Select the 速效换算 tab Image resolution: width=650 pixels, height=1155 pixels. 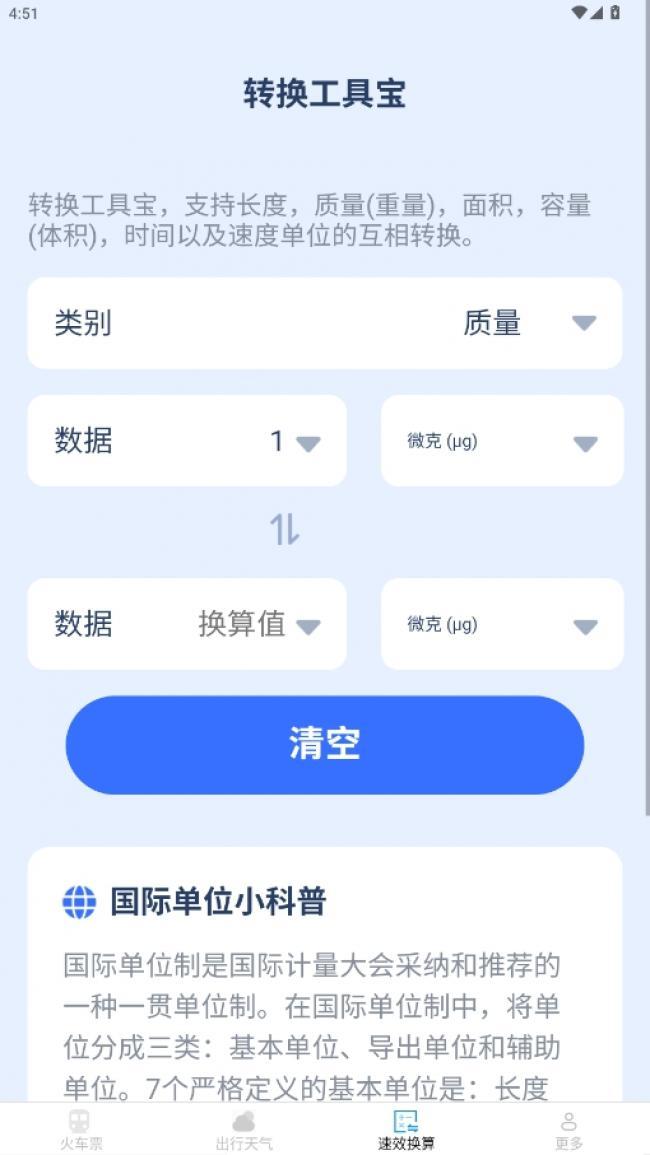pyautogui.click(x=406, y=1130)
